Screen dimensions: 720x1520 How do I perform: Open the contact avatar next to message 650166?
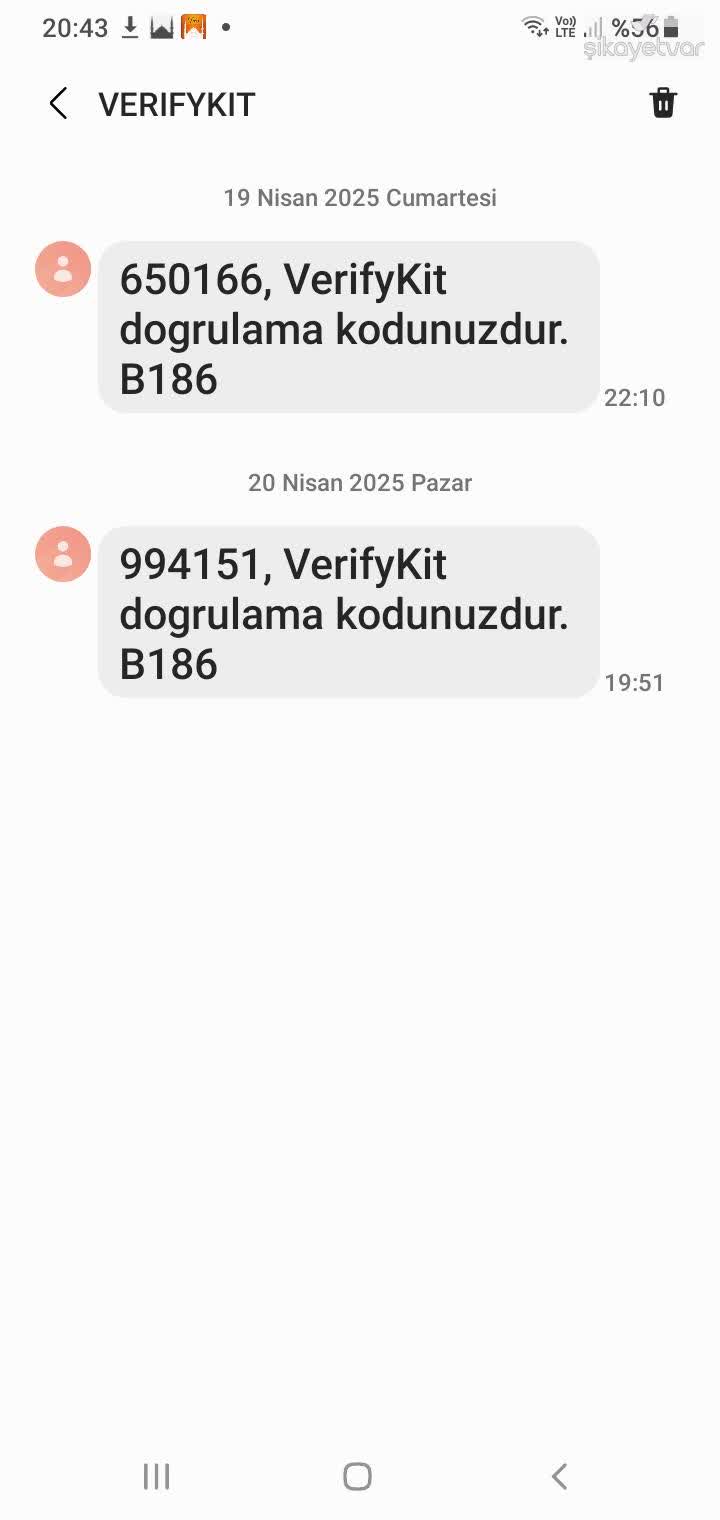pos(62,269)
